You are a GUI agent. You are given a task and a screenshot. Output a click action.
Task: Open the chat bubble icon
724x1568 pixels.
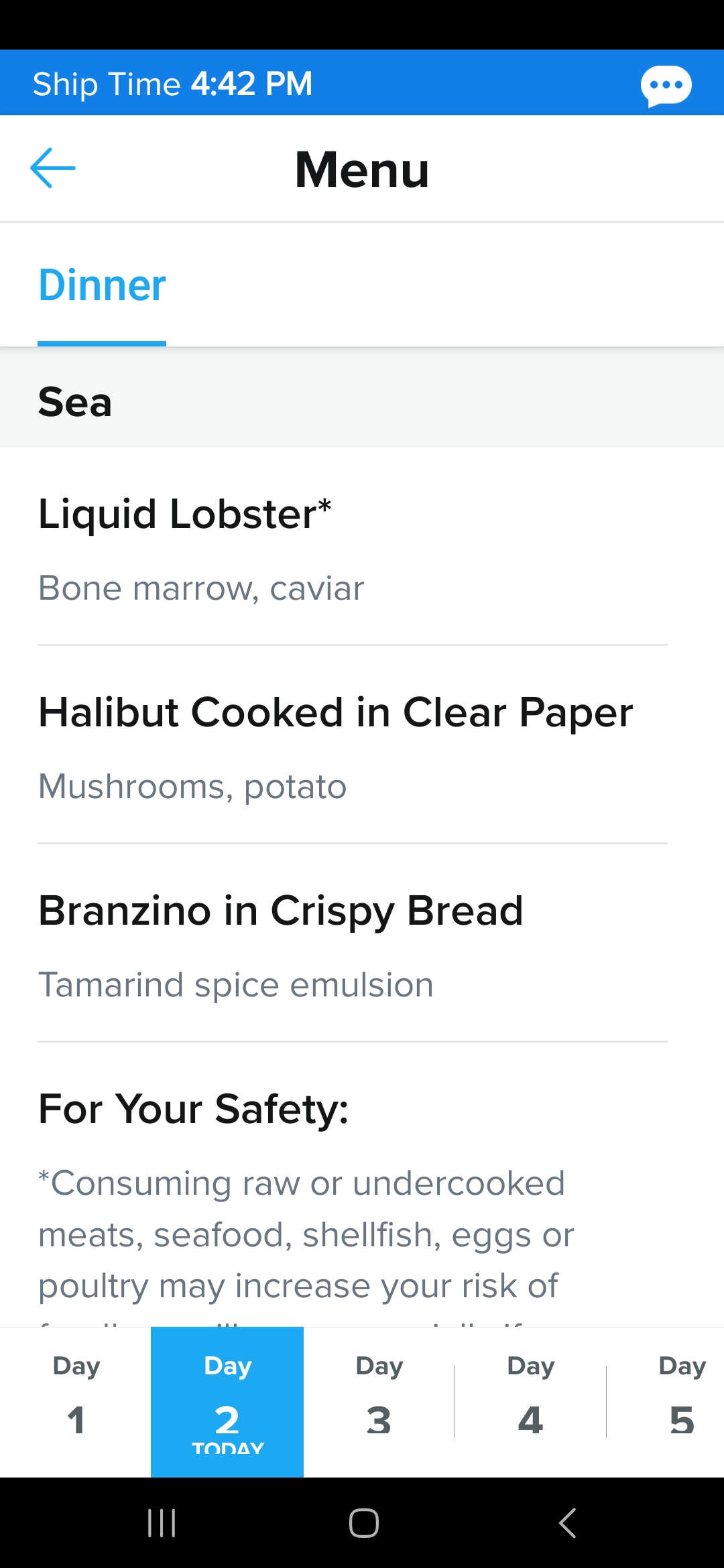666,85
